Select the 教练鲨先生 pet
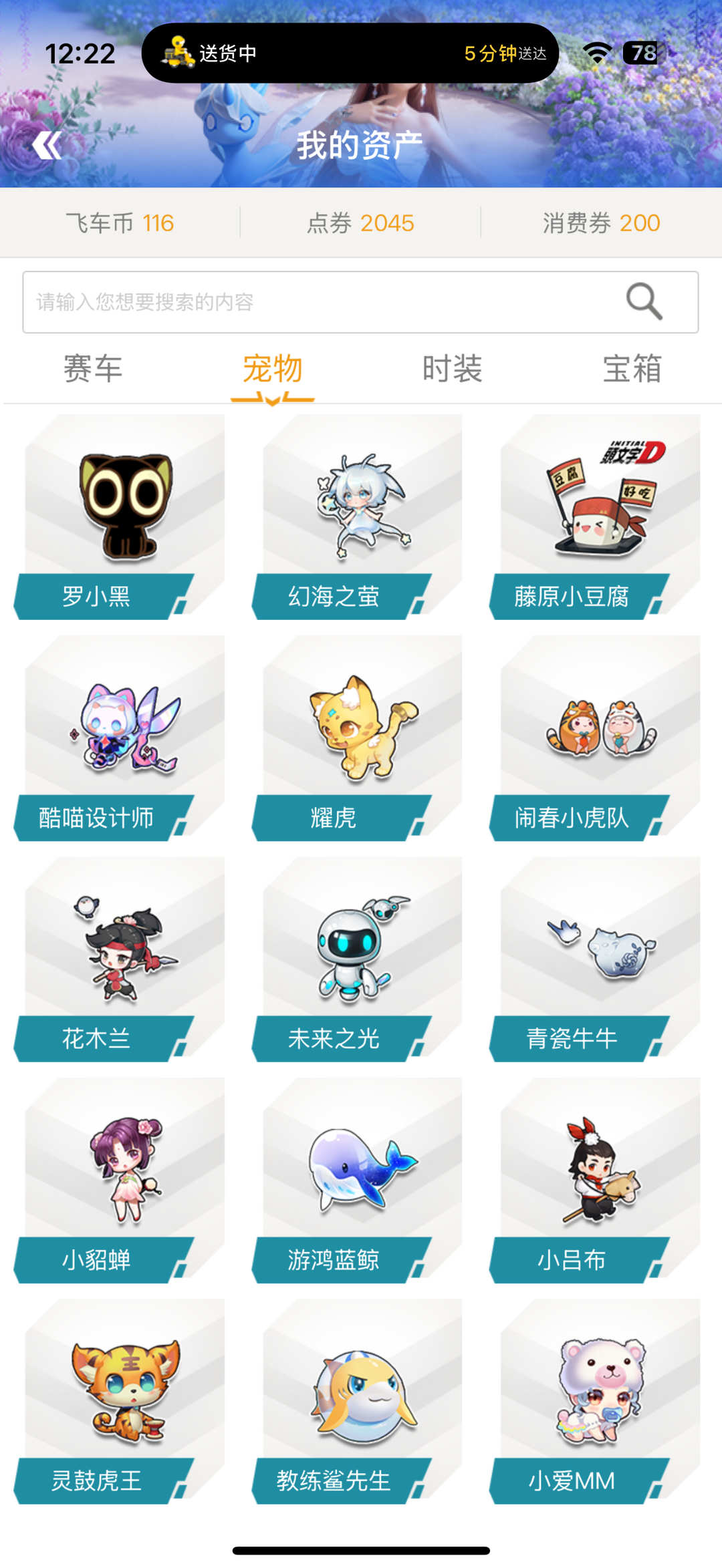This screenshot has height=1568, width=722. click(358, 1402)
